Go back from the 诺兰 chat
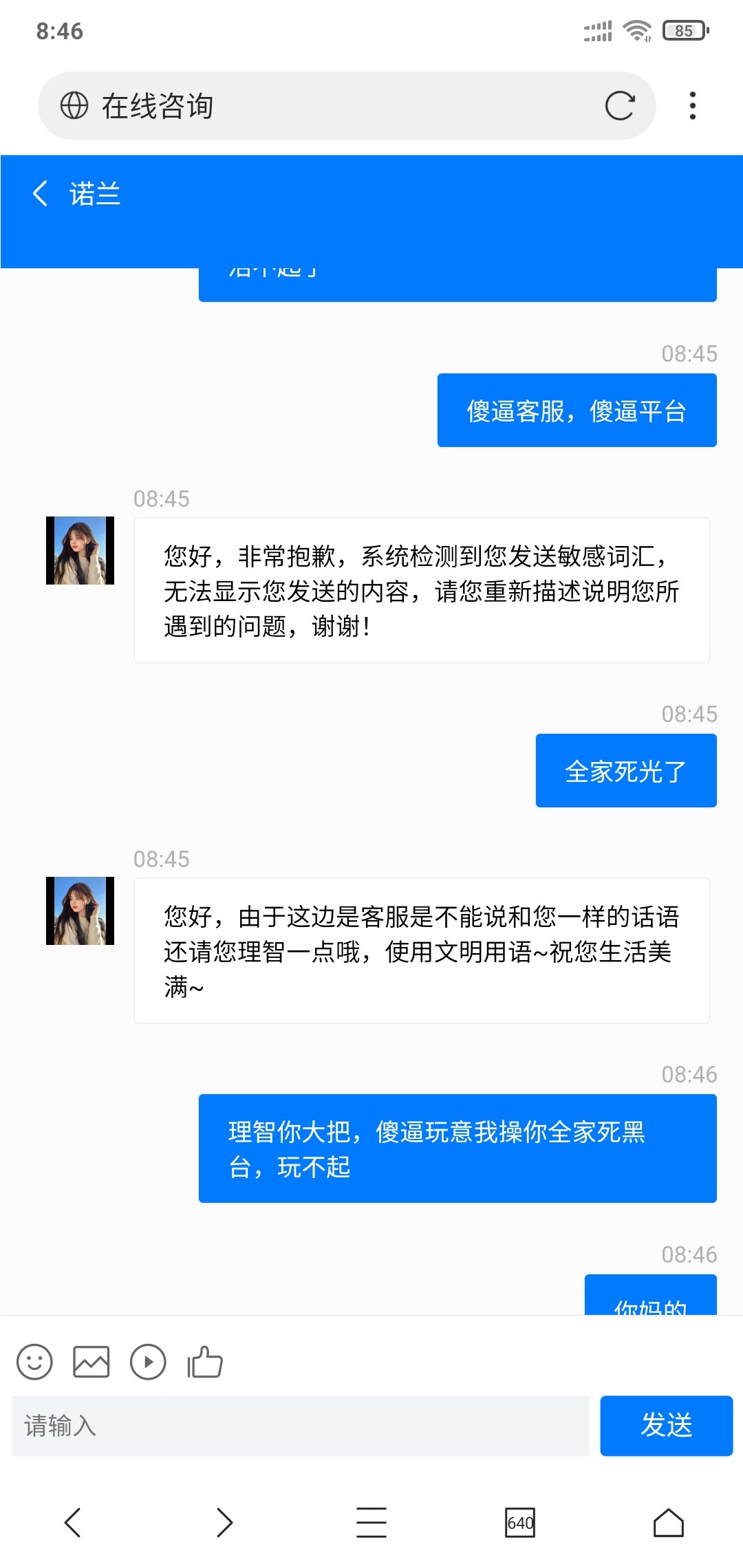Screen dimensions: 743x1568 pyautogui.click(x=41, y=194)
